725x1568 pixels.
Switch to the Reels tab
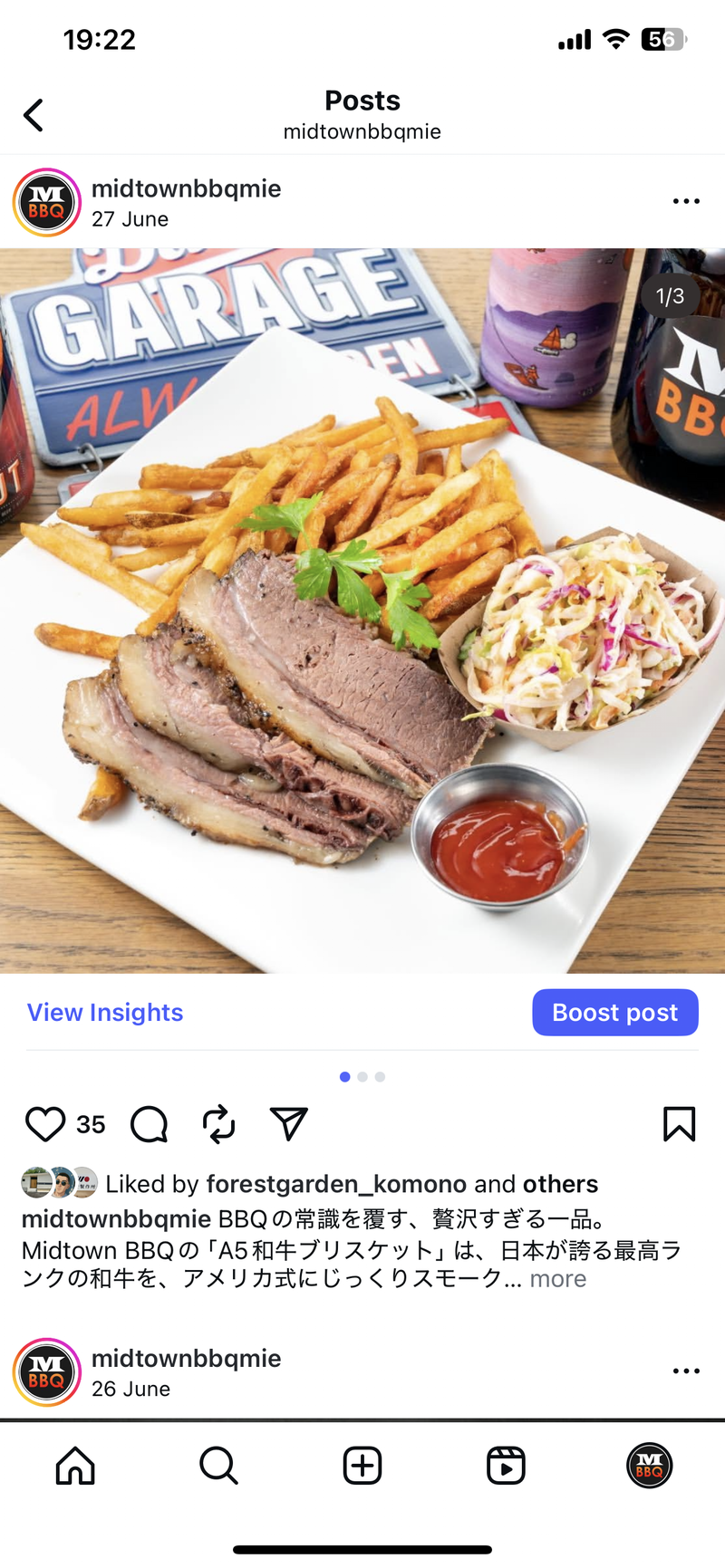pyautogui.click(x=506, y=1465)
